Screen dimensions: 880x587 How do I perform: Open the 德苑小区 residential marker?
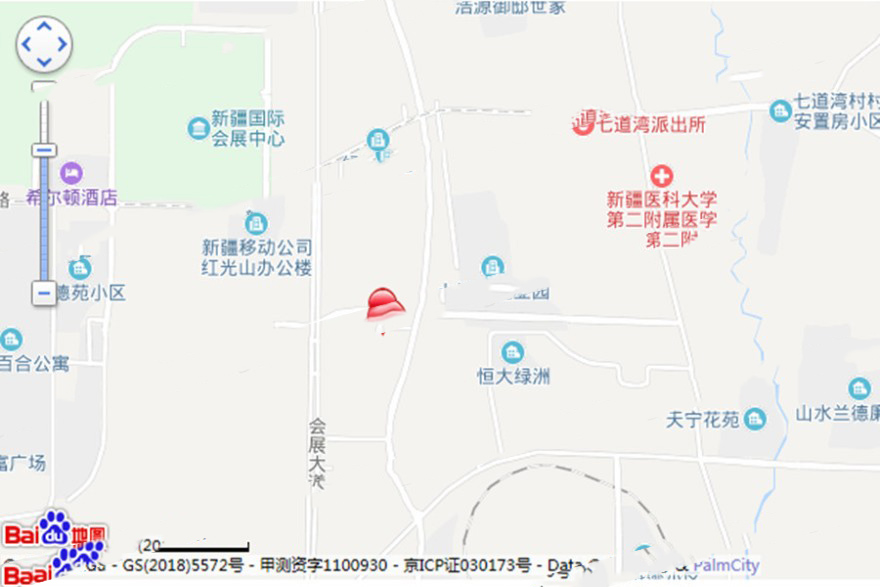pos(80,268)
